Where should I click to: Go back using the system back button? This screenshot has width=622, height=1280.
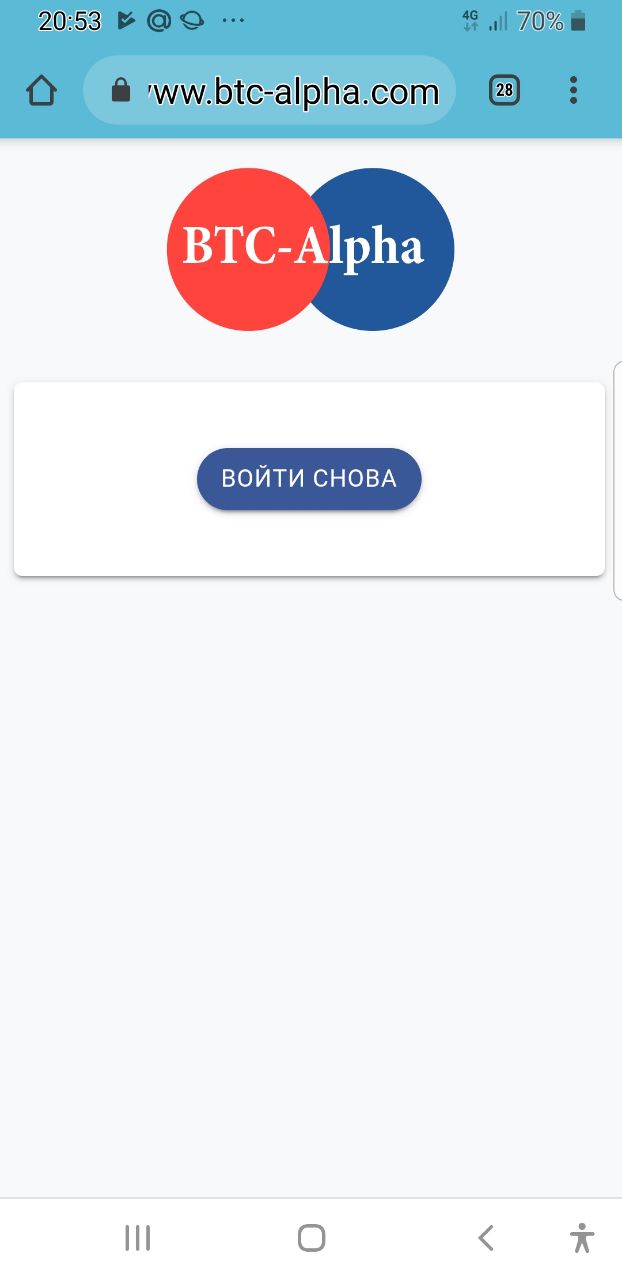pos(486,1238)
